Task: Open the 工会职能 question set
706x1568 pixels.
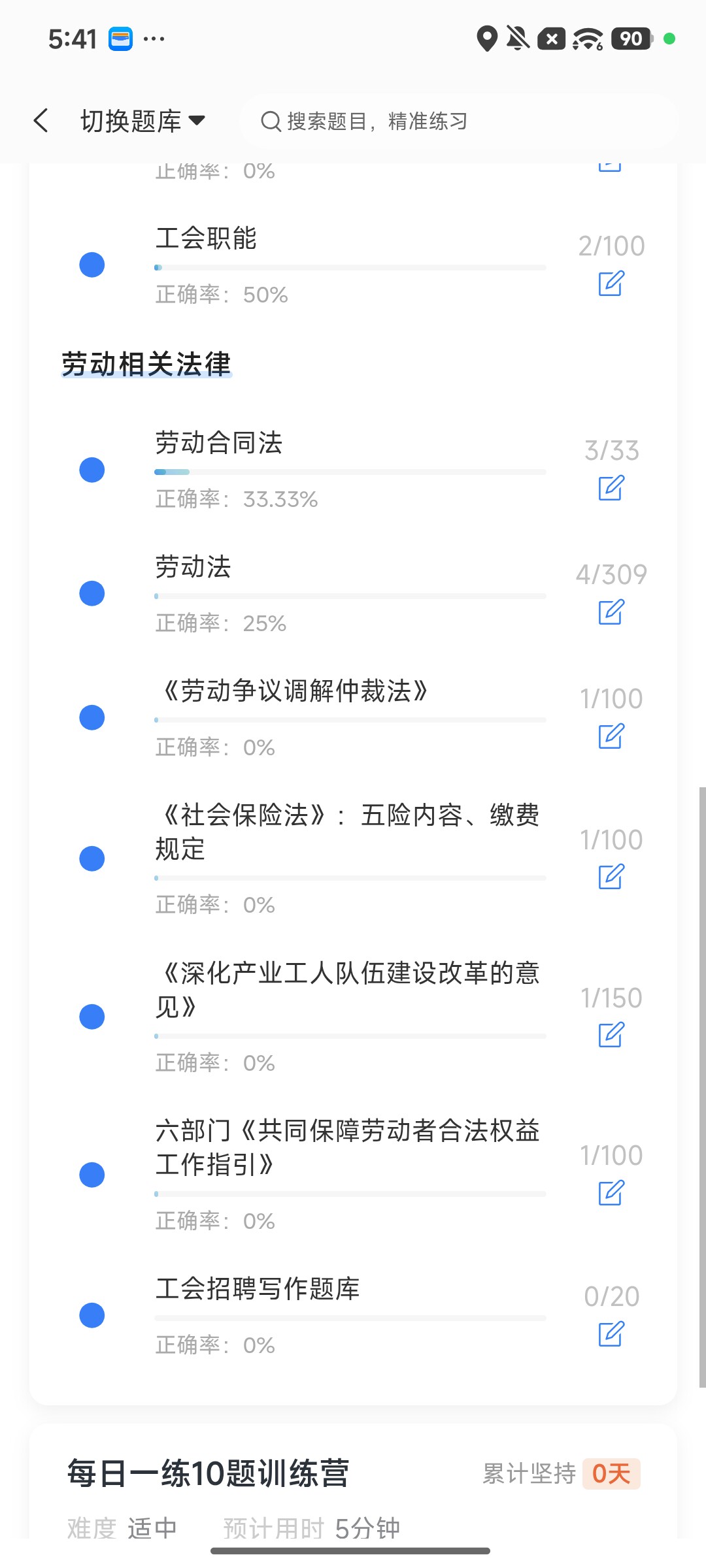Action: coord(353,265)
